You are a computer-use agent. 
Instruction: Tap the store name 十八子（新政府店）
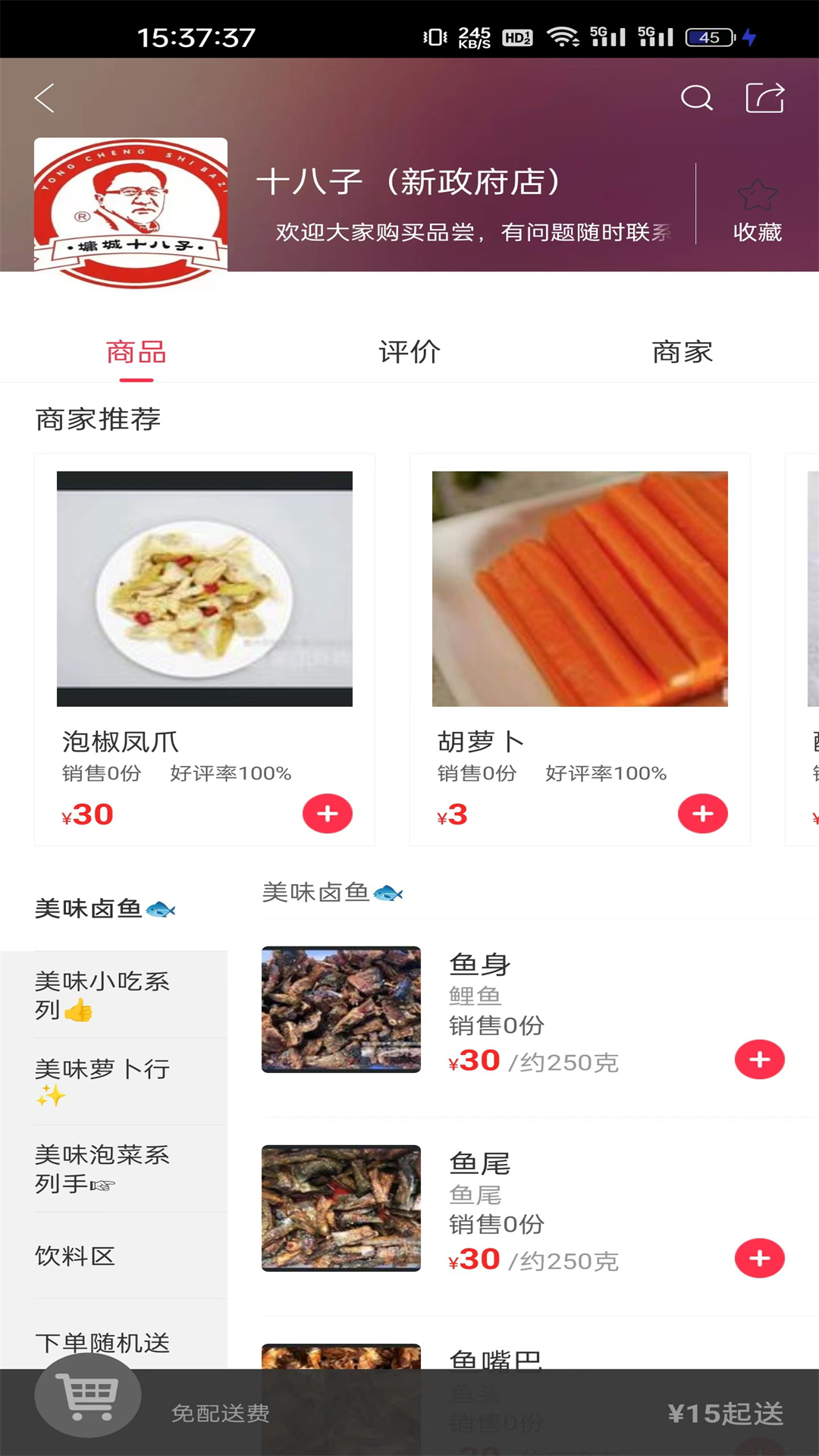click(x=409, y=180)
